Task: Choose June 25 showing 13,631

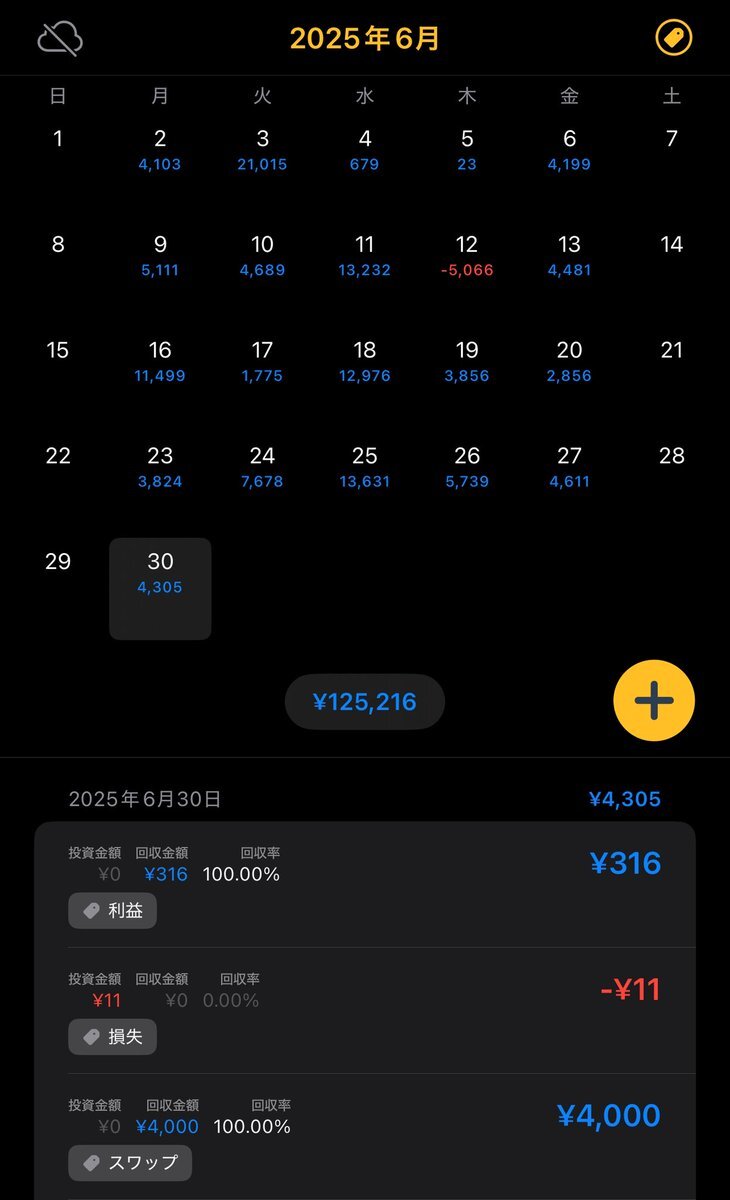Action: (x=365, y=467)
